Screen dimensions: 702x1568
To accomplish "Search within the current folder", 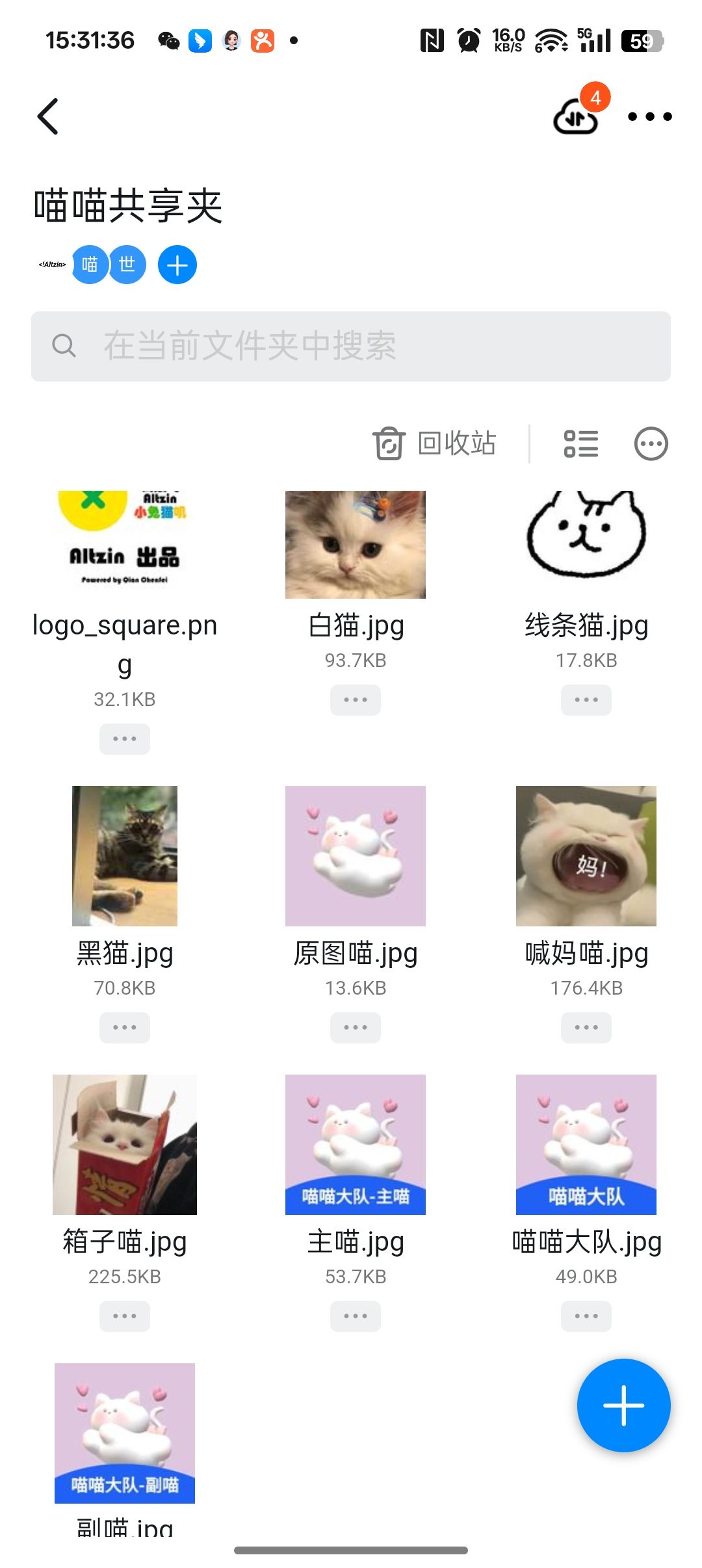I will coord(351,346).
